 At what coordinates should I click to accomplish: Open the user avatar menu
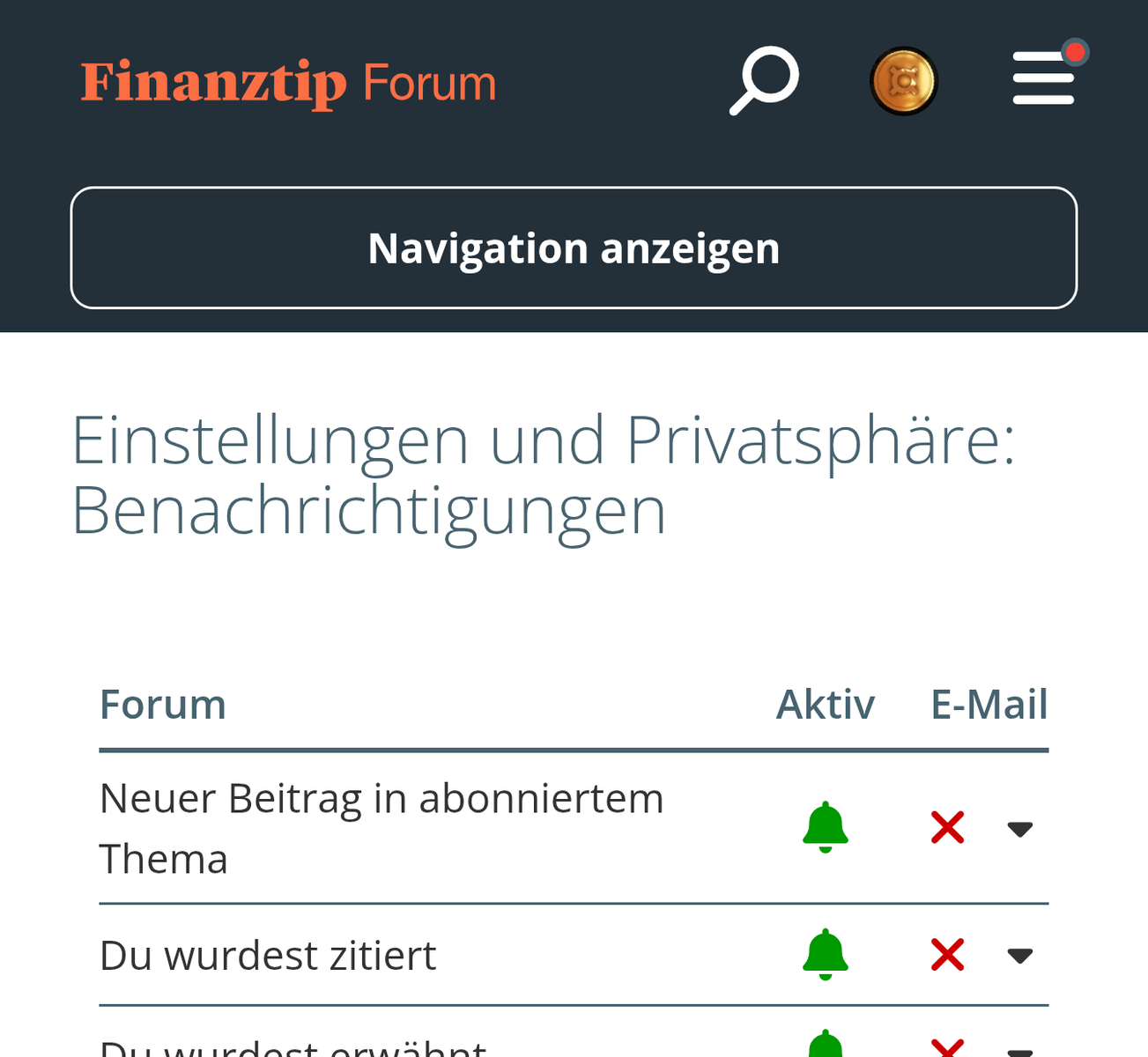(x=903, y=82)
